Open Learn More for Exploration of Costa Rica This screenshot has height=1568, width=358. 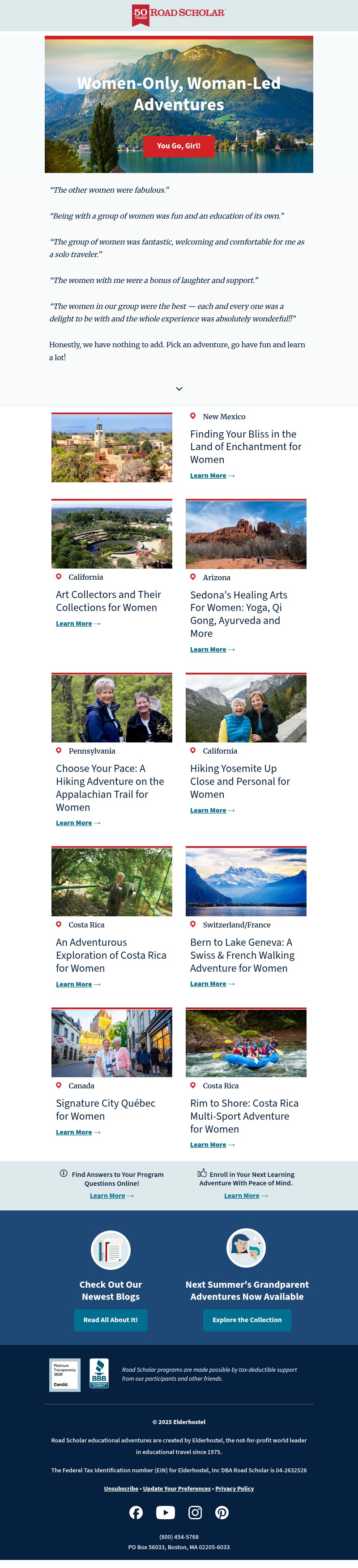(x=74, y=984)
